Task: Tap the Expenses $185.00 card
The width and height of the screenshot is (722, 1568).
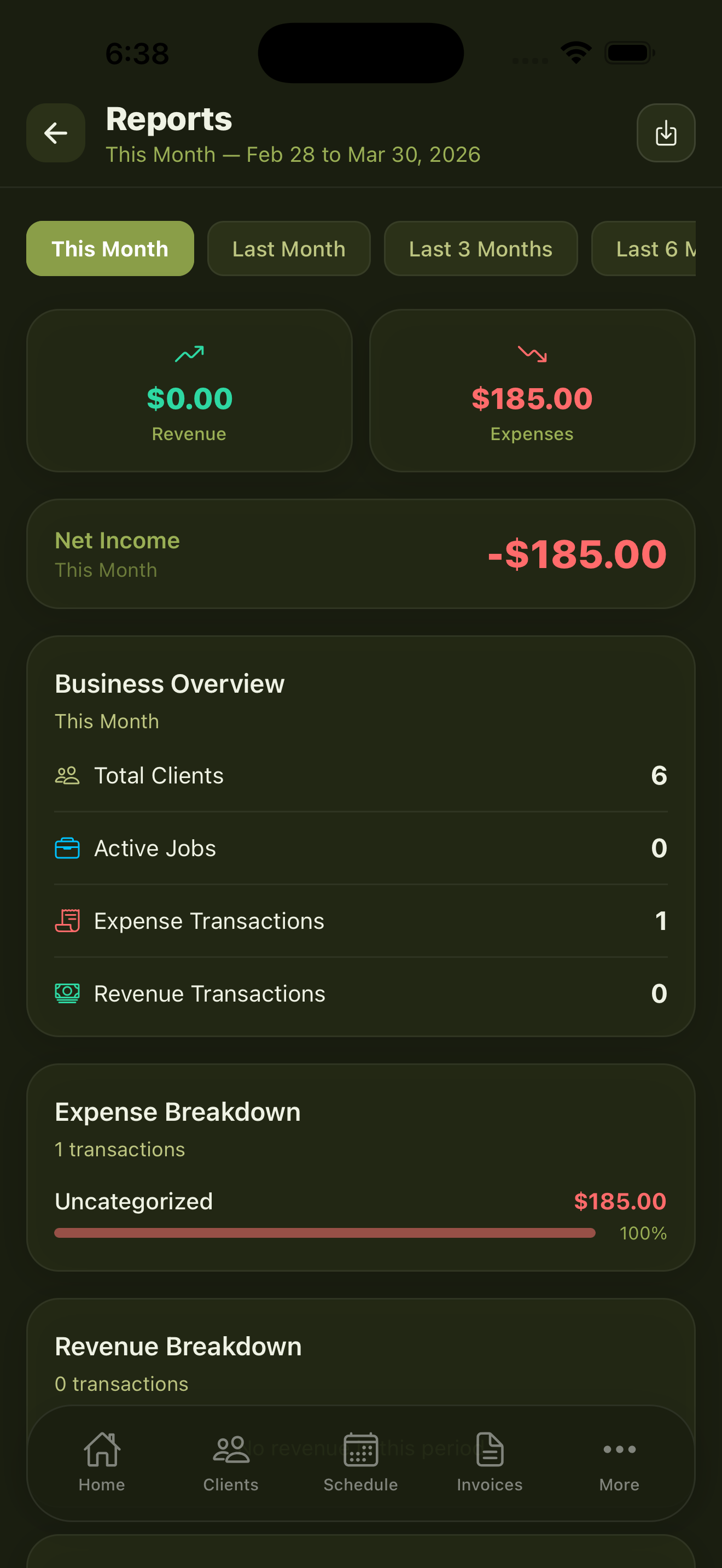Action: click(x=532, y=390)
